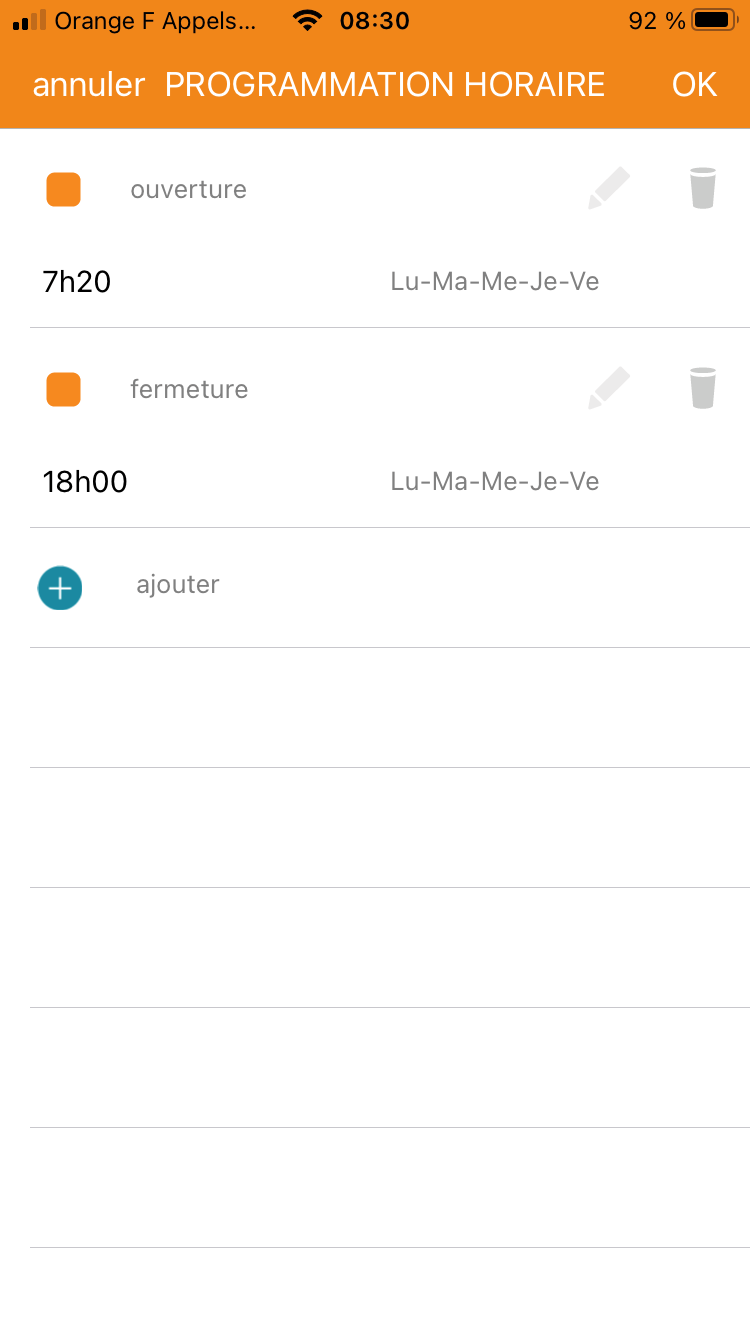
Task: Delete the fermeture schedule
Action: tap(703, 388)
